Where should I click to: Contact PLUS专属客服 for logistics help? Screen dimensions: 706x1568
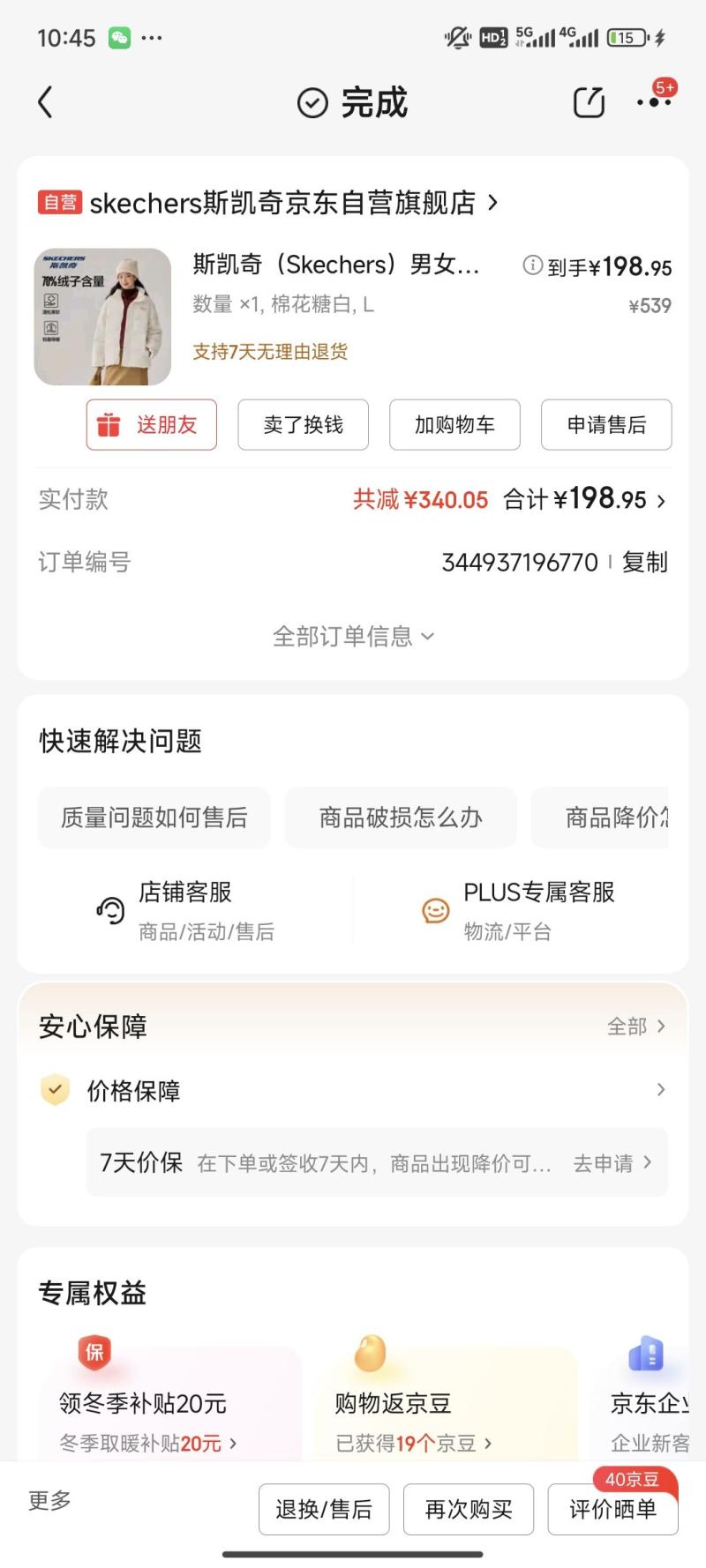tap(519, 909)
